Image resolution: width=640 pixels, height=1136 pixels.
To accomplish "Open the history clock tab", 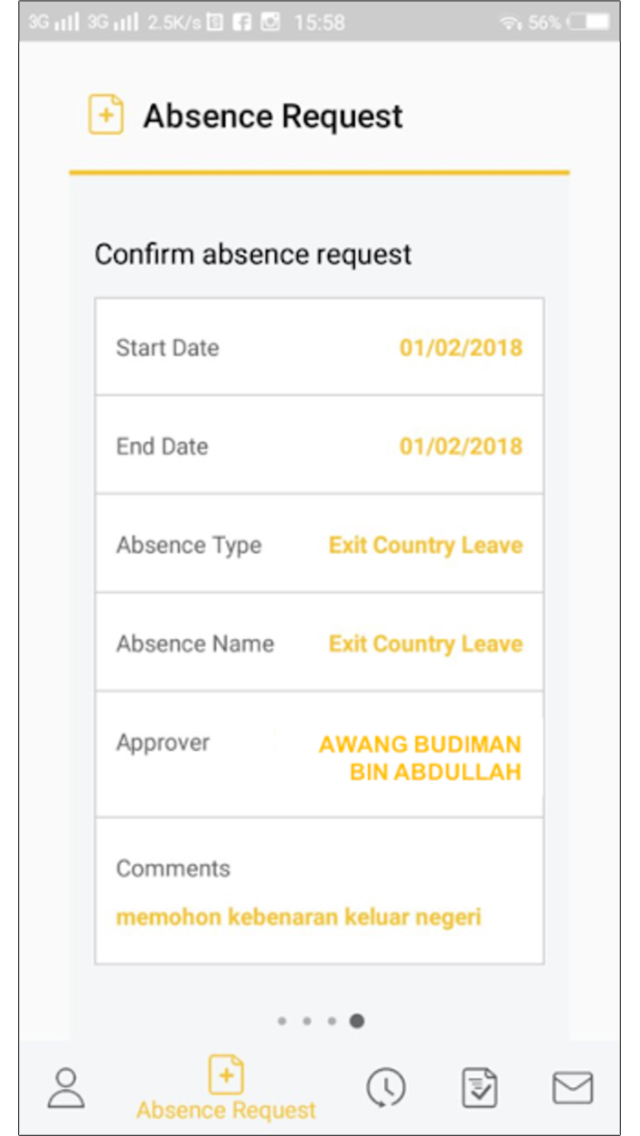I will [x=386, y=1087].
